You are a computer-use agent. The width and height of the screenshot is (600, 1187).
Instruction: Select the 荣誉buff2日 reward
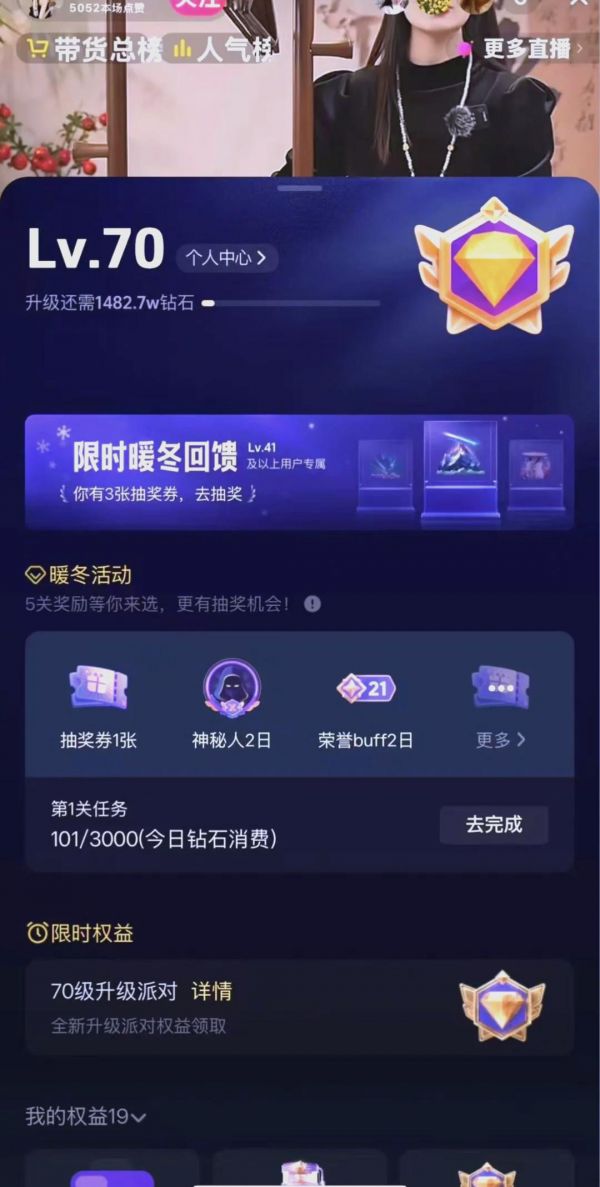[365, 706]
